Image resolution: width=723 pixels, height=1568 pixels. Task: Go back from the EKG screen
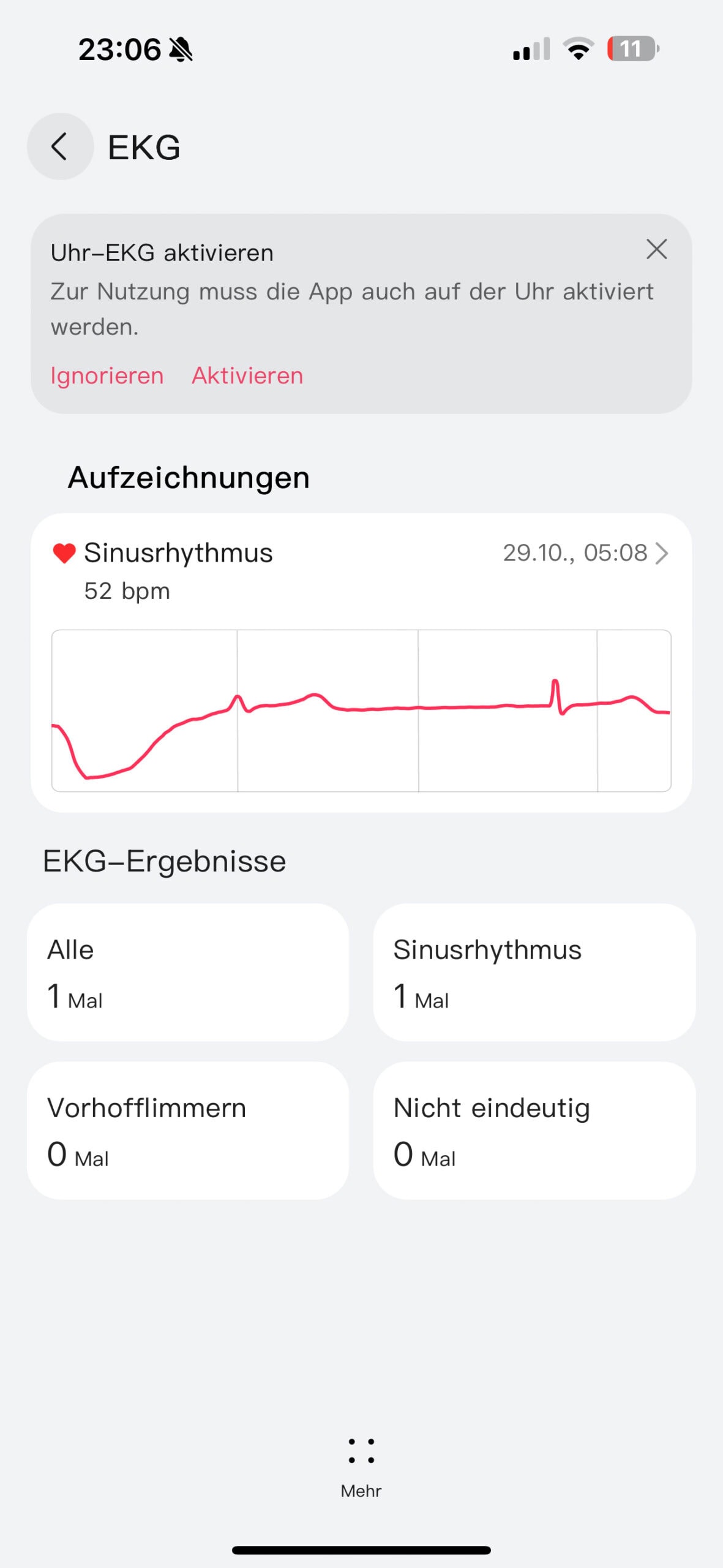point(60,146)
